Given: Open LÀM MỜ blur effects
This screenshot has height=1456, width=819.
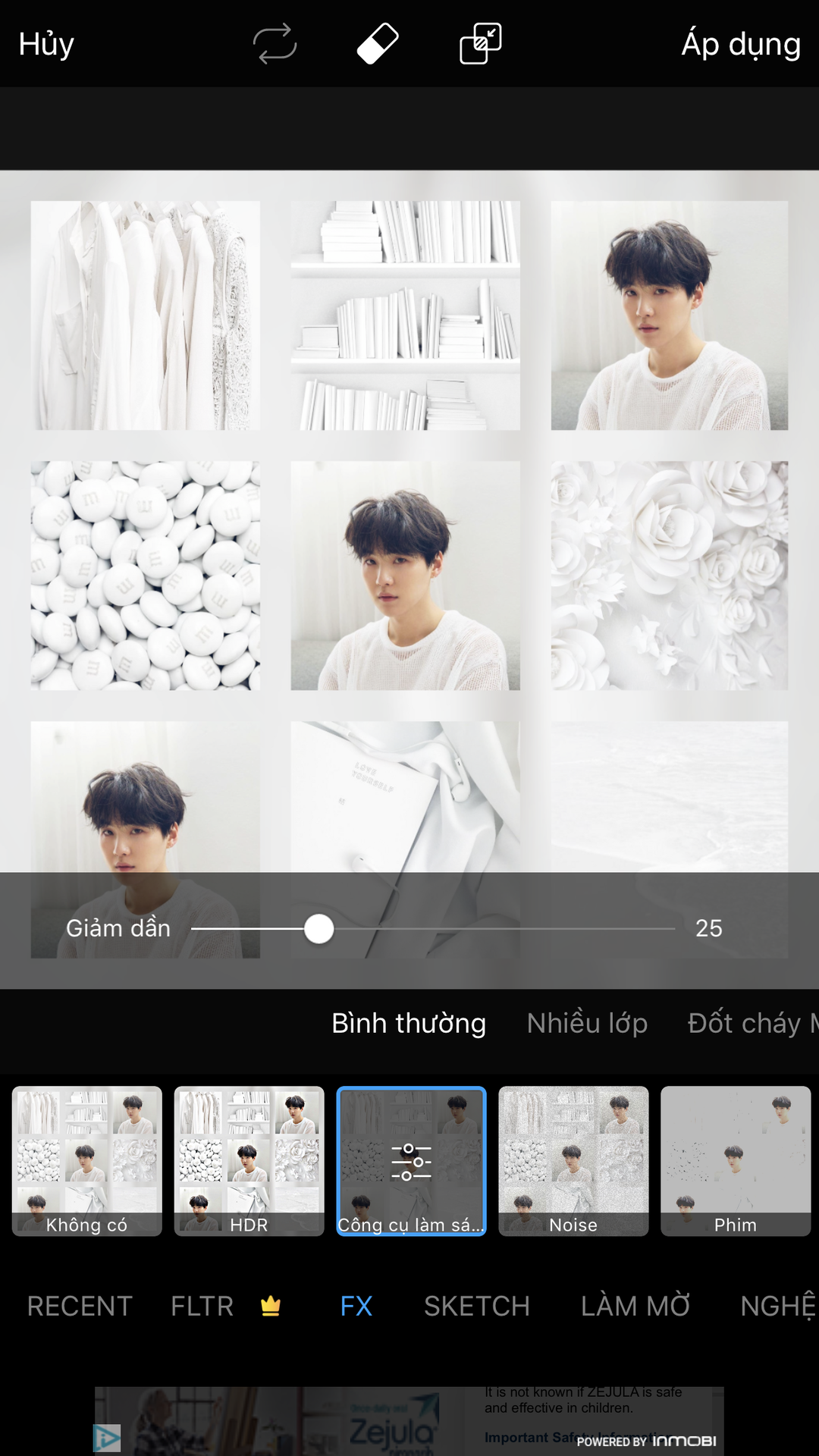Looking at the screenshot, I should (x=635, y=1306).
